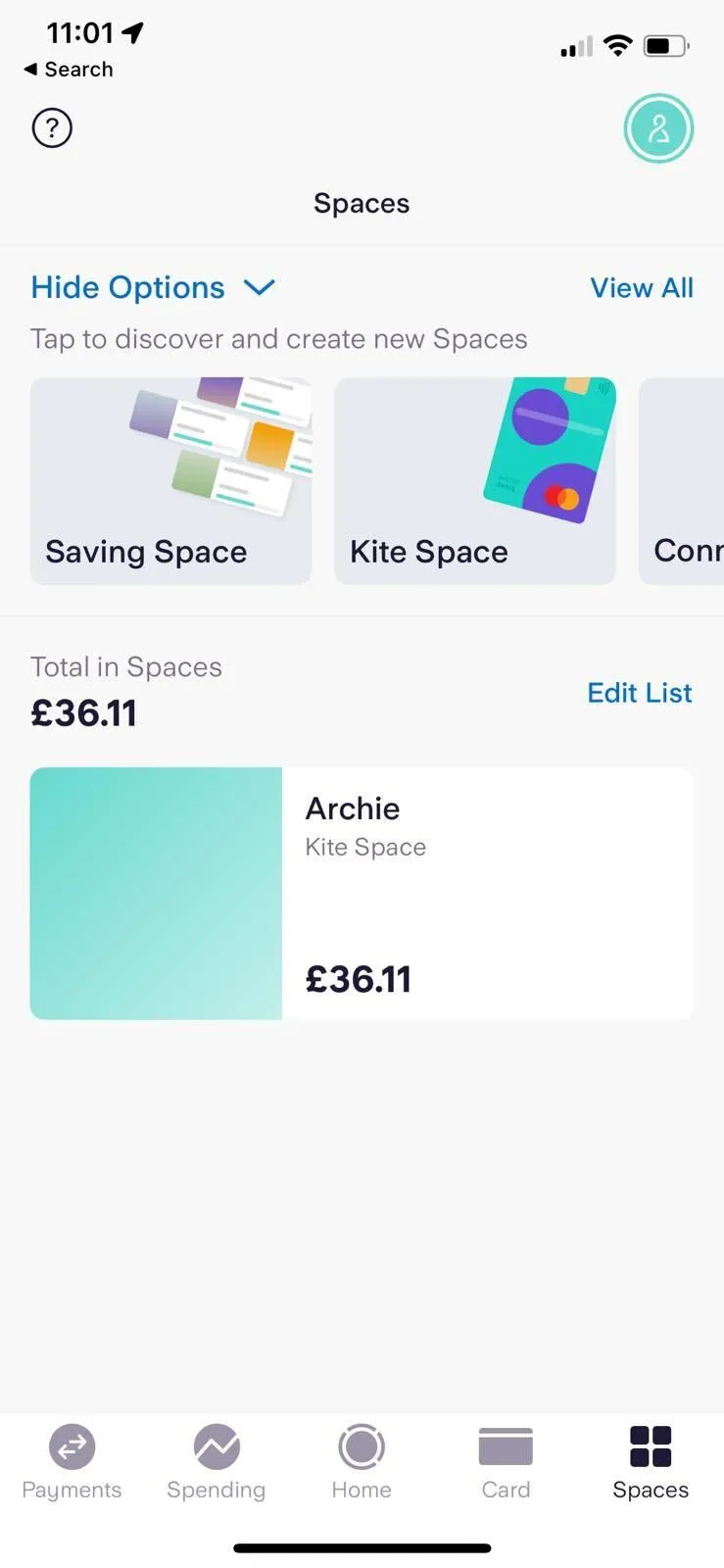Select the Spaces tab
724x1568 pixels.
point(651,1462)
